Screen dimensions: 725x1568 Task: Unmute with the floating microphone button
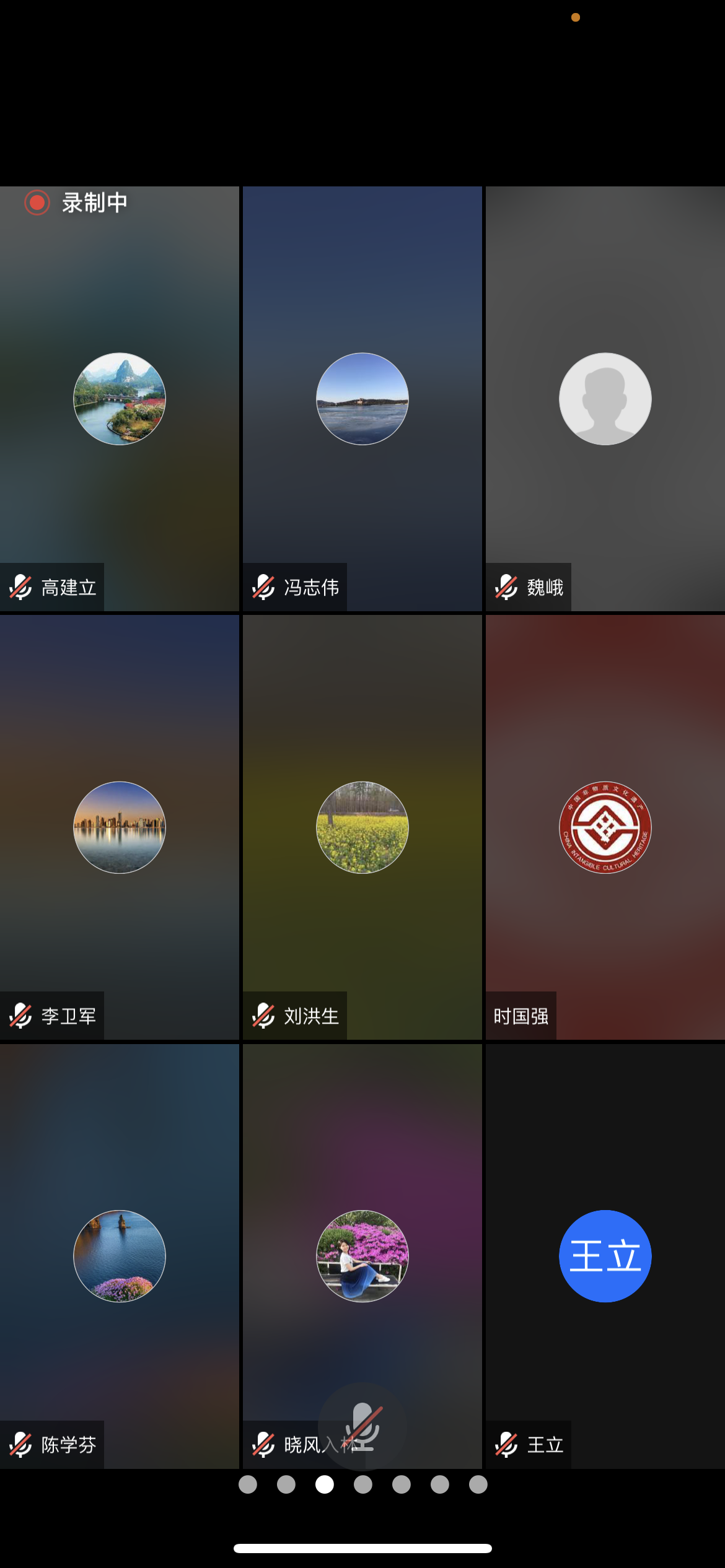363,1426
